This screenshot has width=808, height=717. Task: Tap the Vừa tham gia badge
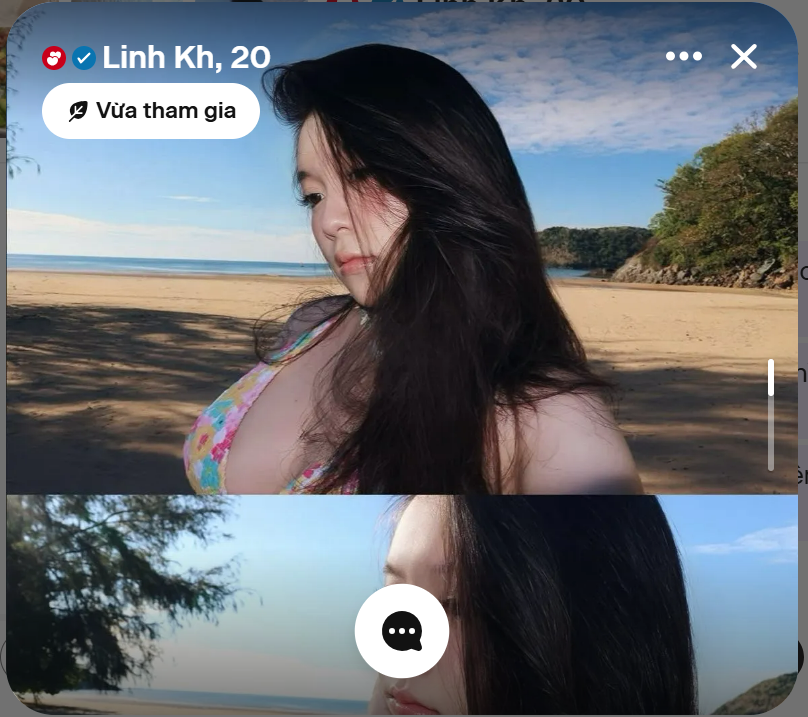pos(151,111)
